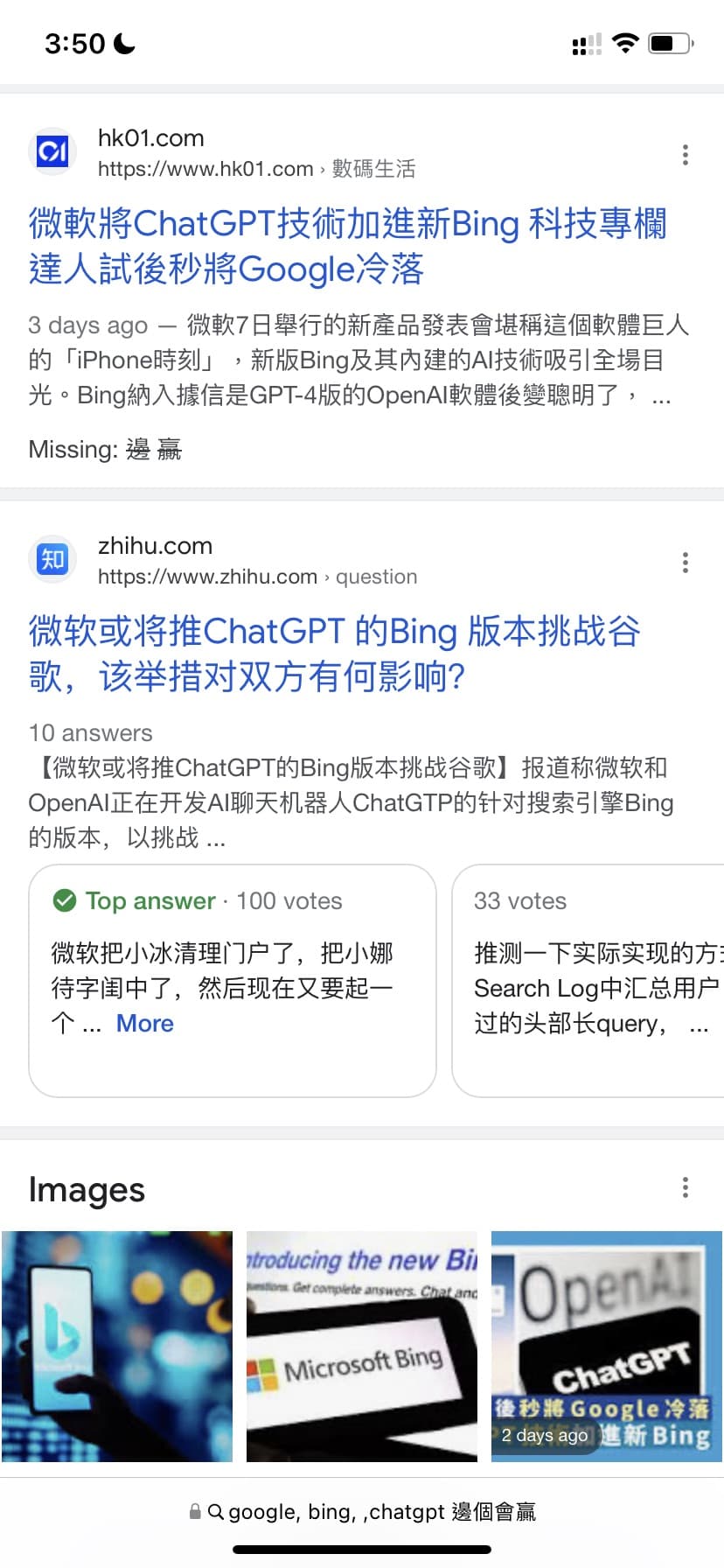Open options menu for the Images section
Viewport: 724px width, 1568px height.
685,1187
